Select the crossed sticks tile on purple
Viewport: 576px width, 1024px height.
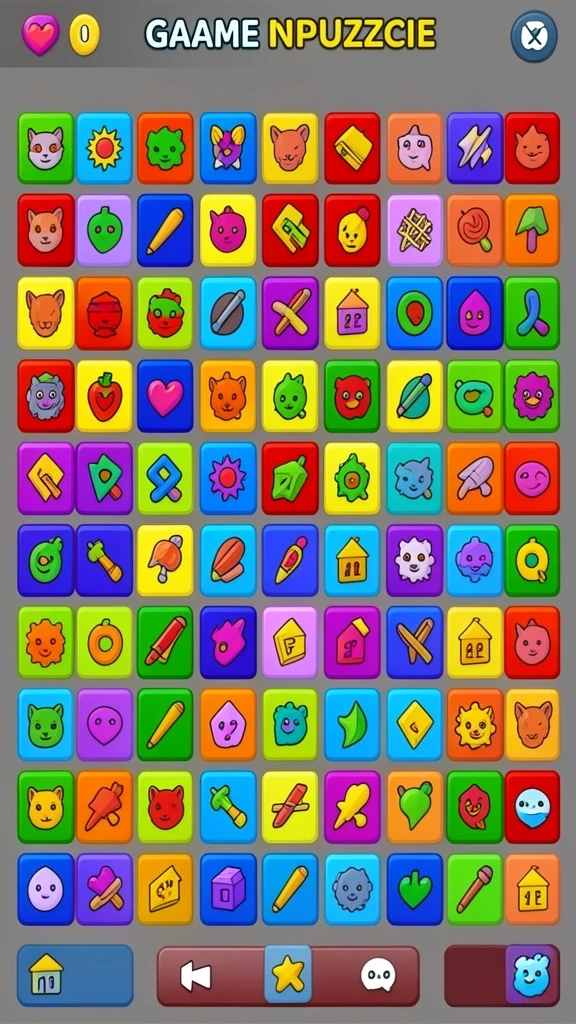(x=290, y=312)
